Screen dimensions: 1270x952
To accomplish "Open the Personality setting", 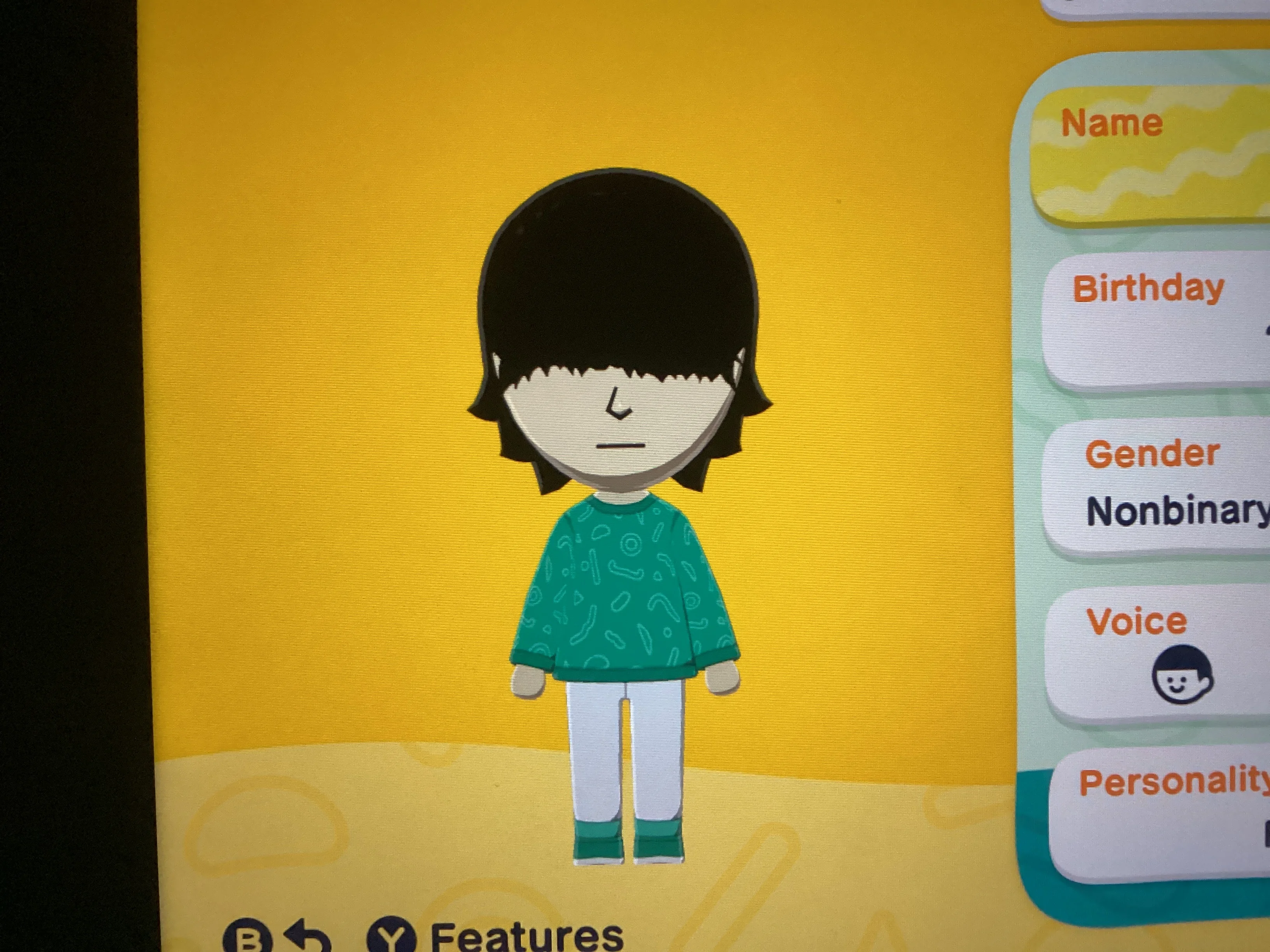I will click(1159, 815).
